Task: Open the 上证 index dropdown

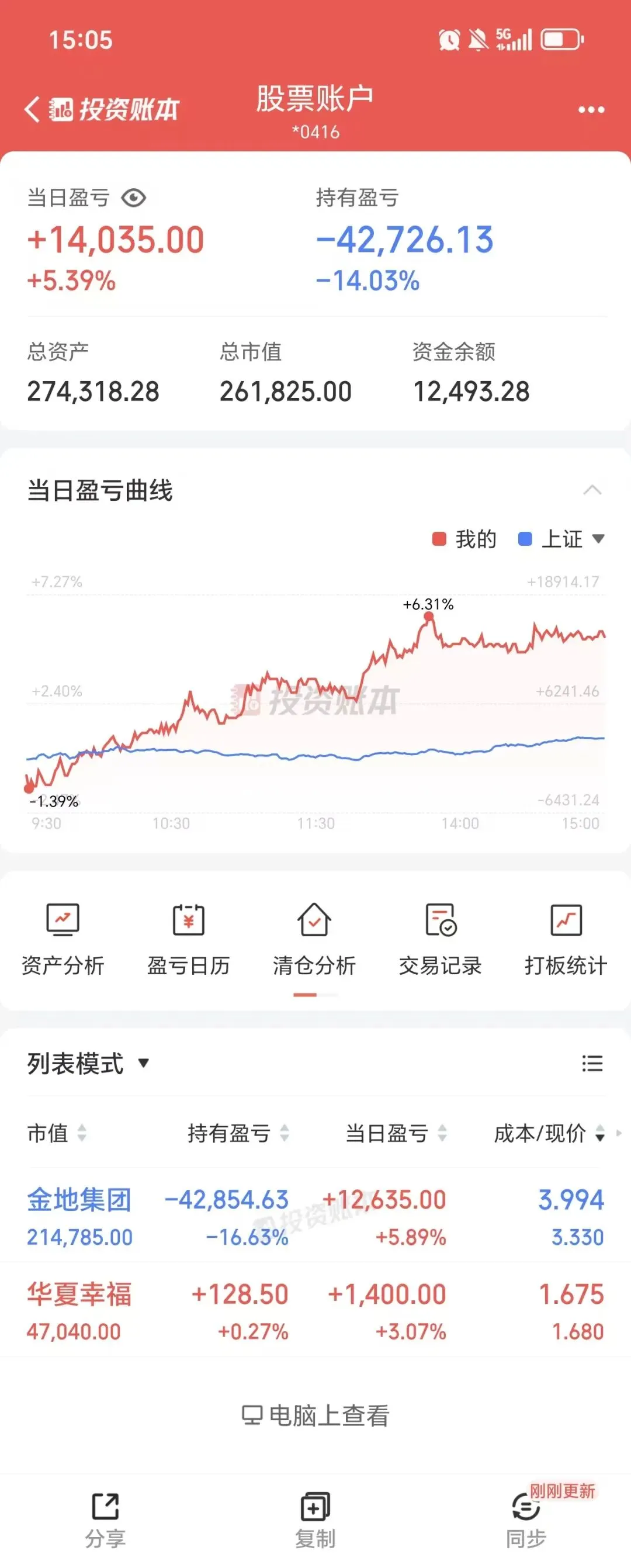Action: coord(560,539)
